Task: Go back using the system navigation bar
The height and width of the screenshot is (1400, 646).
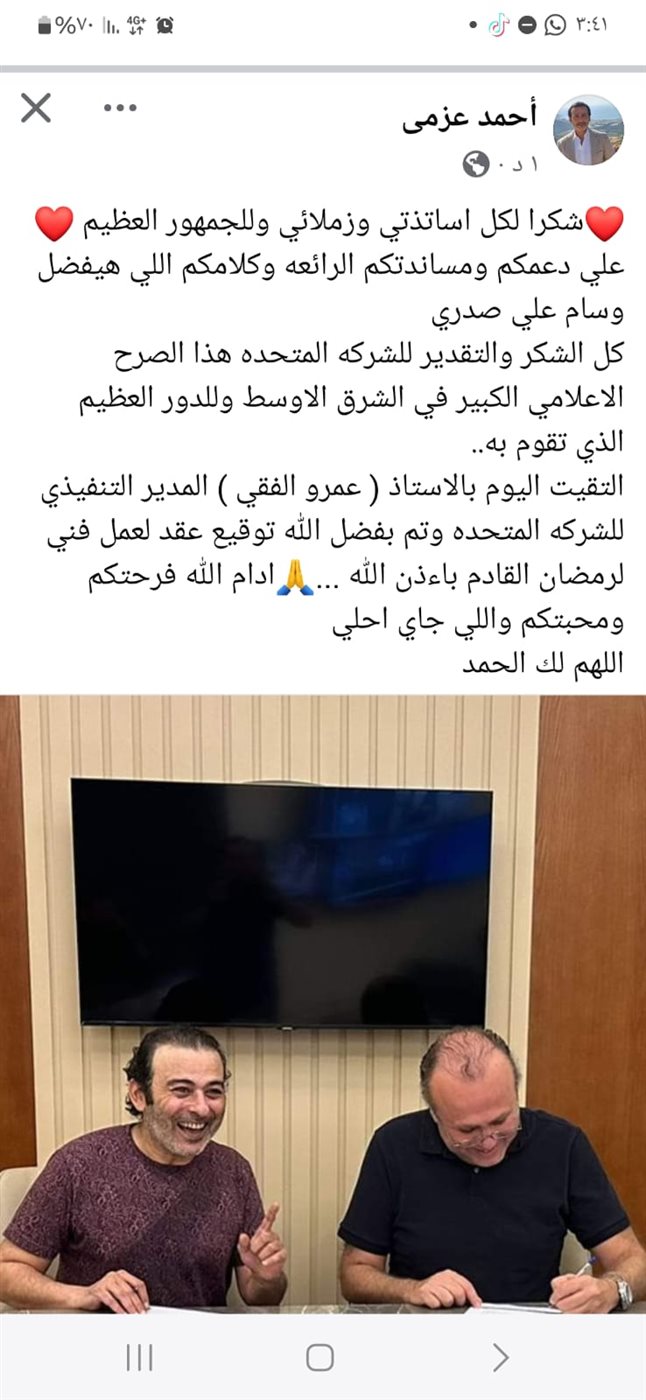Action: pyautogui.click(x=501, y=1357)
